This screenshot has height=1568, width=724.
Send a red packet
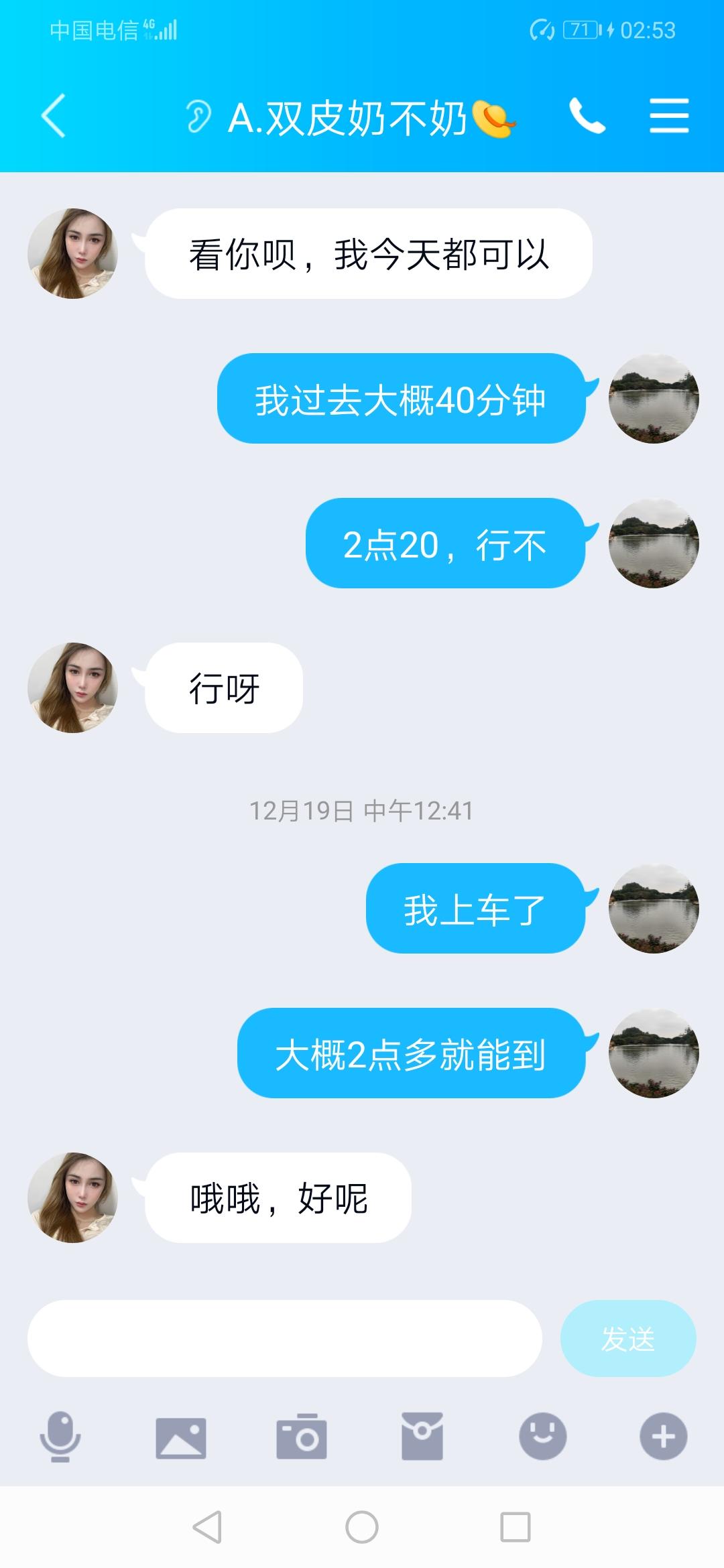tap(422, 1437)
